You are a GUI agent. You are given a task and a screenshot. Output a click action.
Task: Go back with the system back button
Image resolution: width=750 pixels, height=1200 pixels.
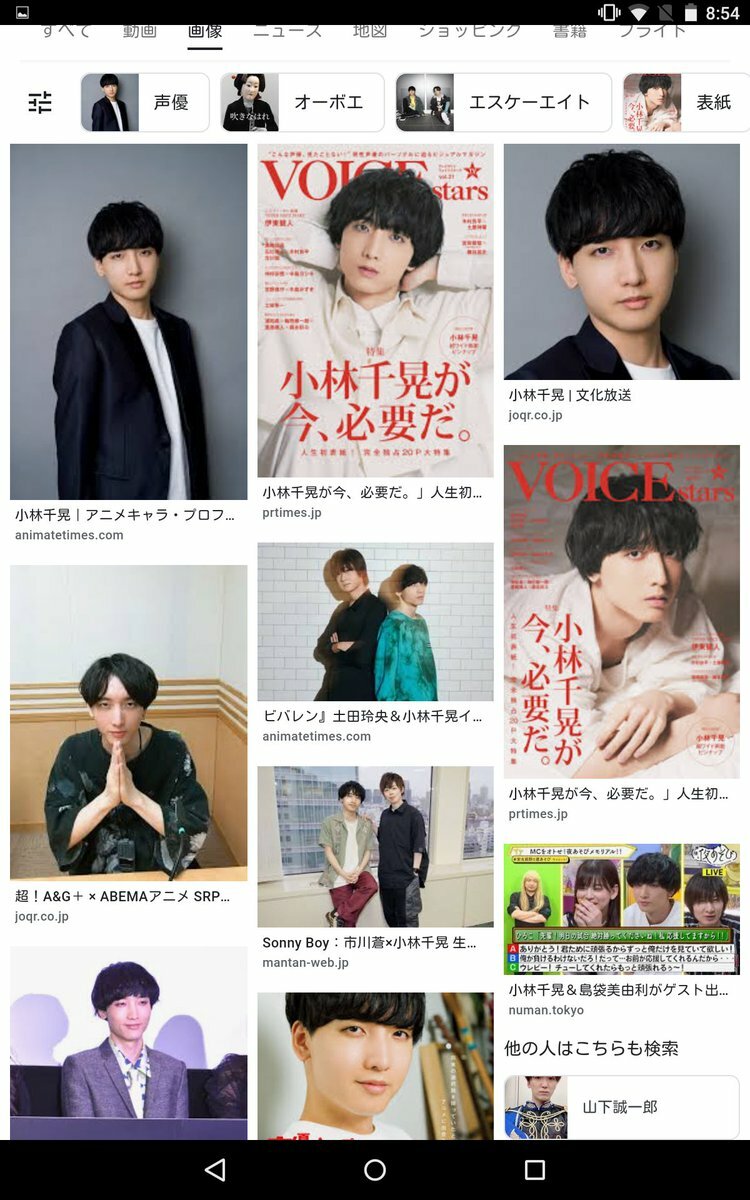[215, 1170]
